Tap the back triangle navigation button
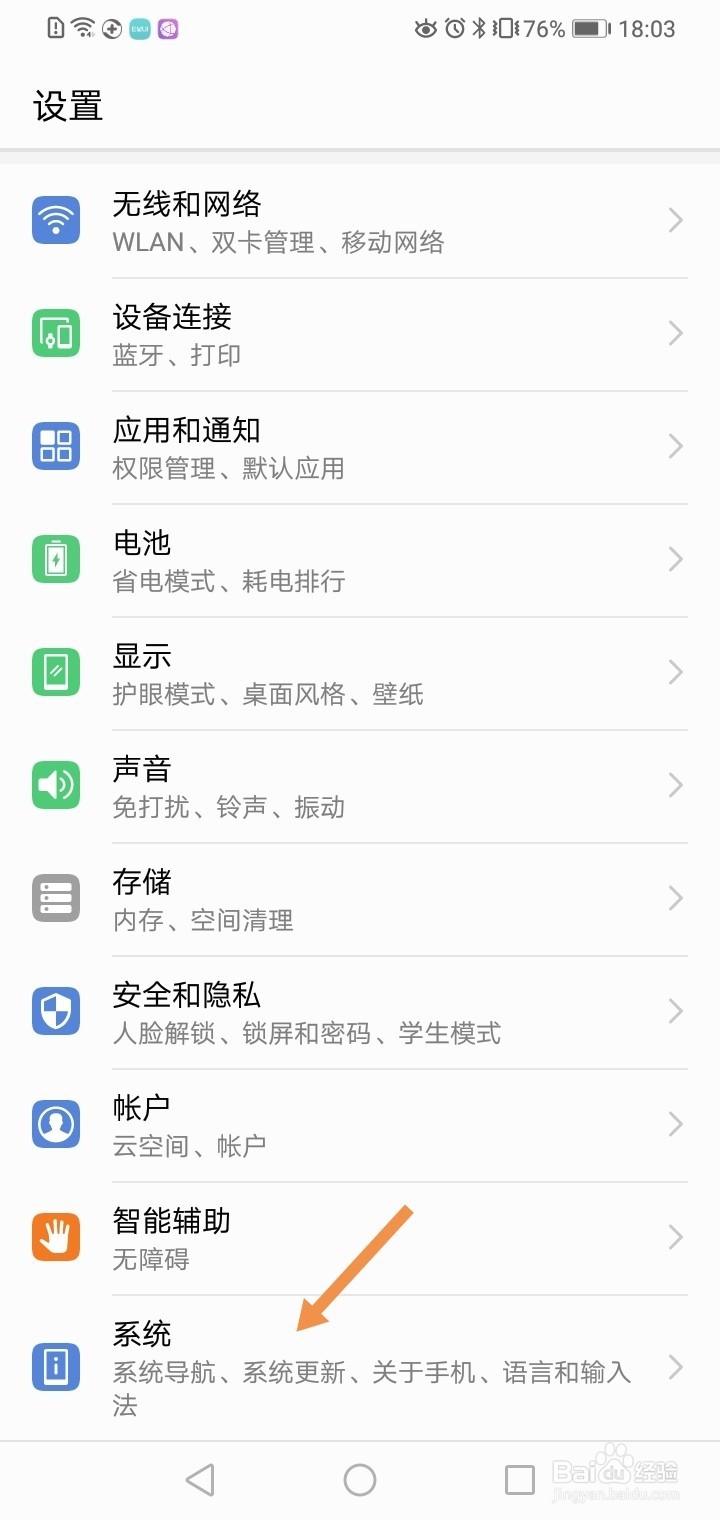The height and width of the screenshot is (1520, 720). click(x=200, y=1478)
